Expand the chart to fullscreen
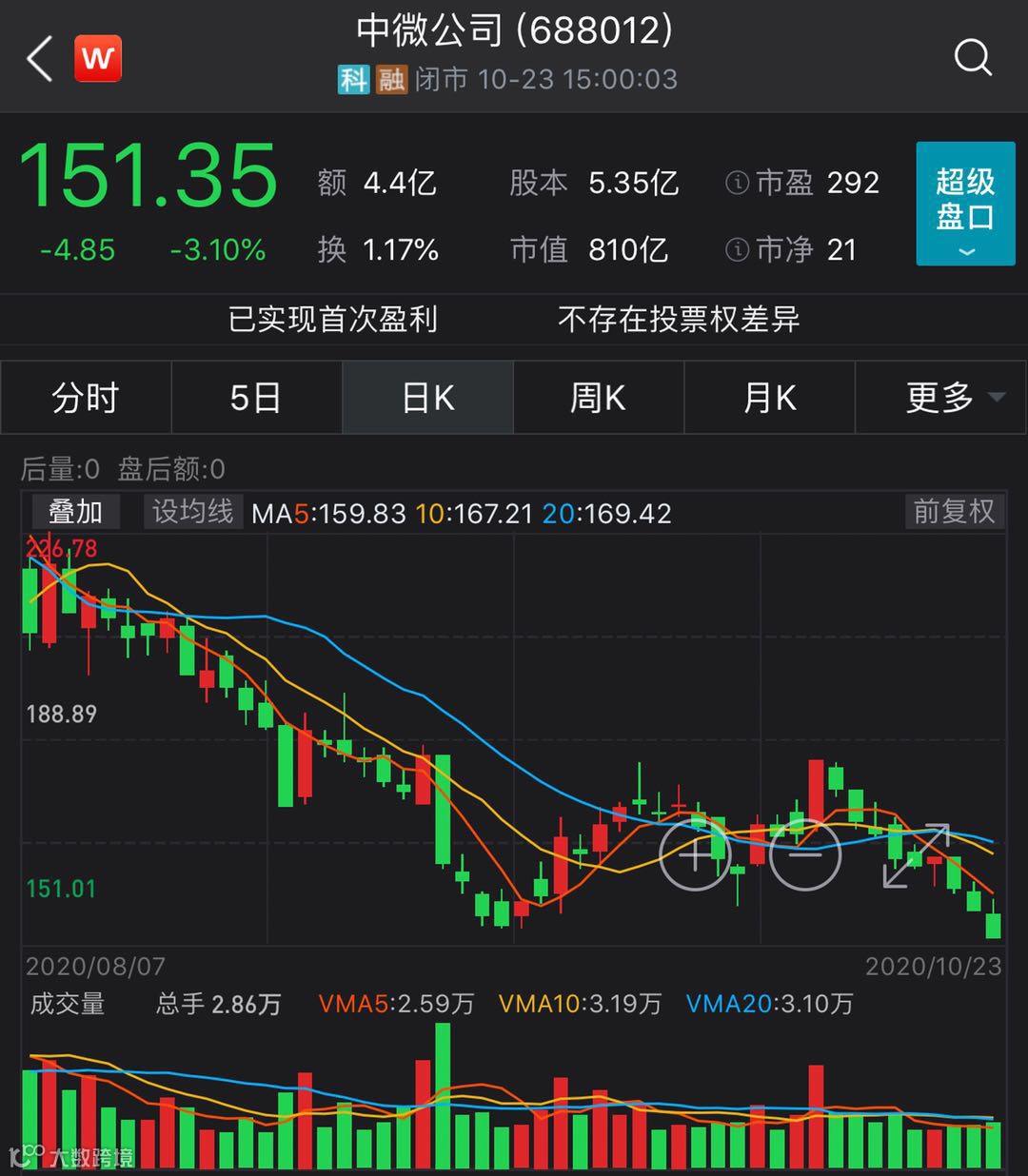This screenshot has height=1176, width=1028. point(916,855)
